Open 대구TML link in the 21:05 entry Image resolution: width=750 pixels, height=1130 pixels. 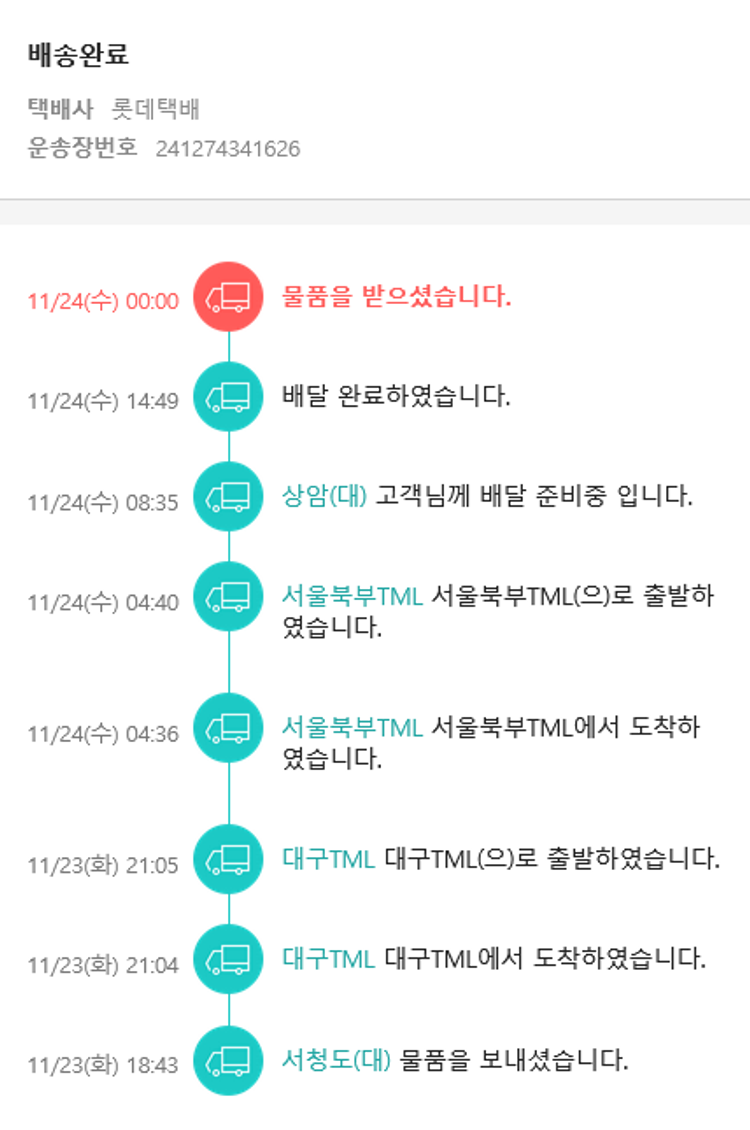coord(328,858)
